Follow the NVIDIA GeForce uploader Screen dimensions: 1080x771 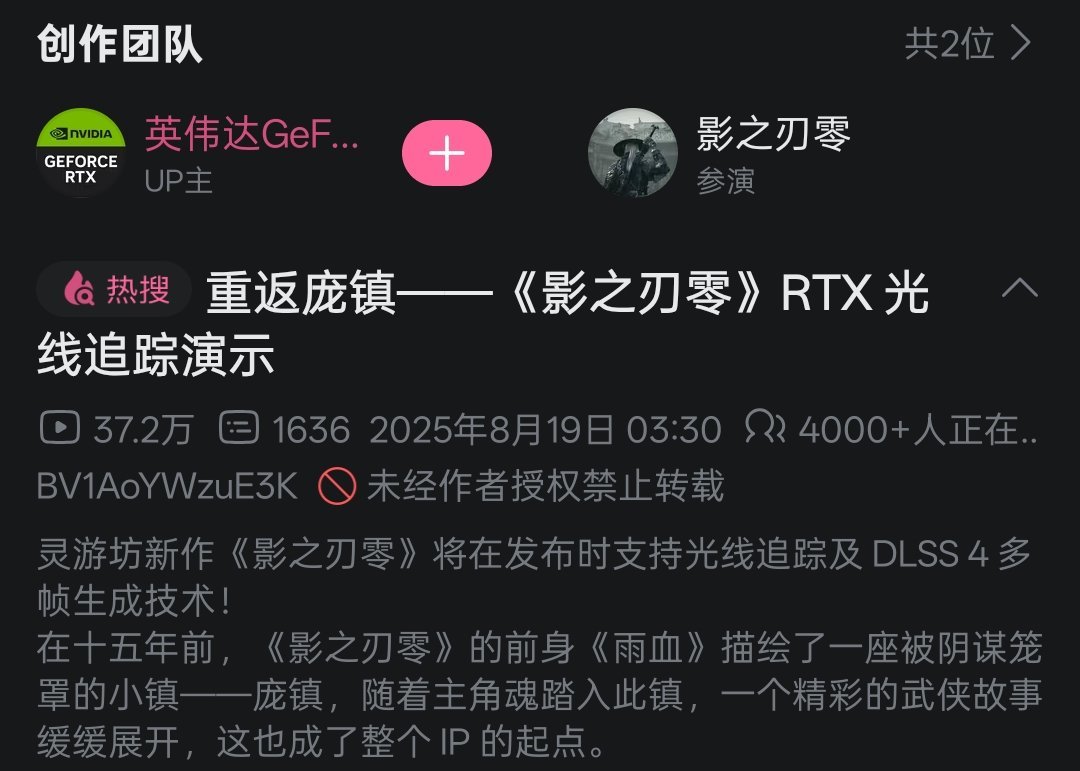pyautogui.click(x=446, y=153)
